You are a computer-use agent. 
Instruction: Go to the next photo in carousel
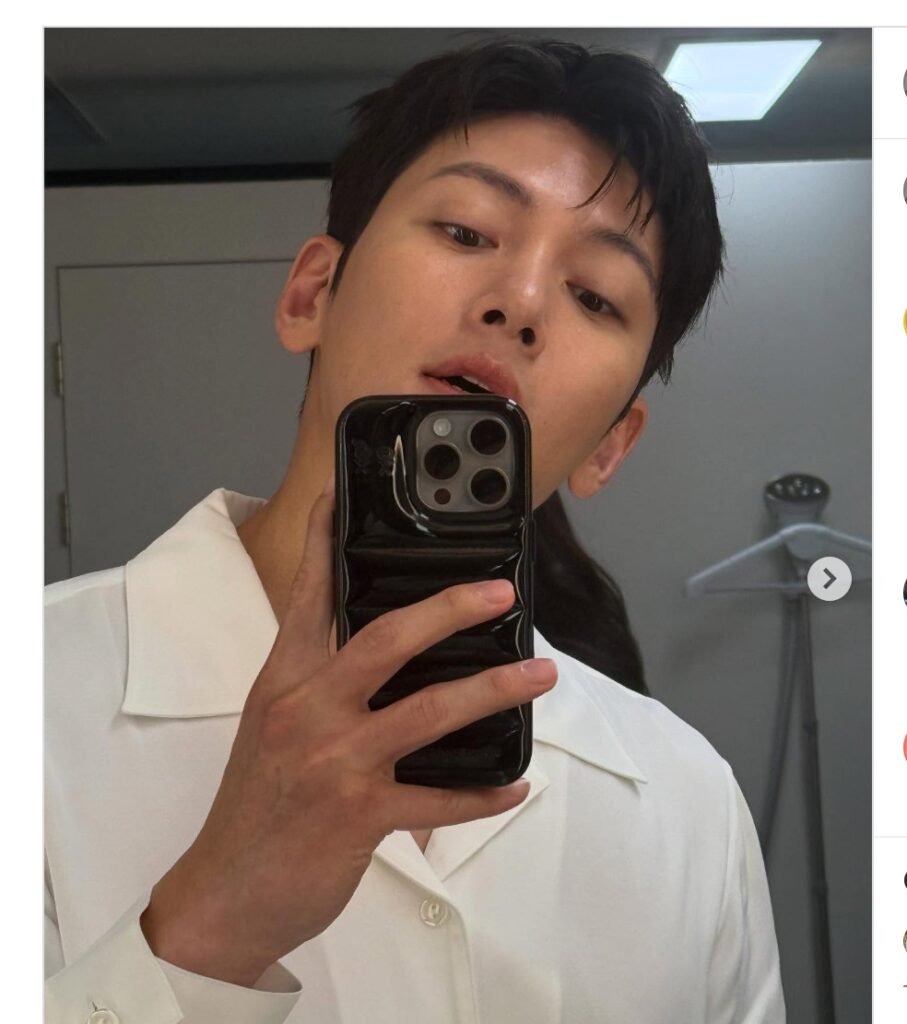pos(828,578)
